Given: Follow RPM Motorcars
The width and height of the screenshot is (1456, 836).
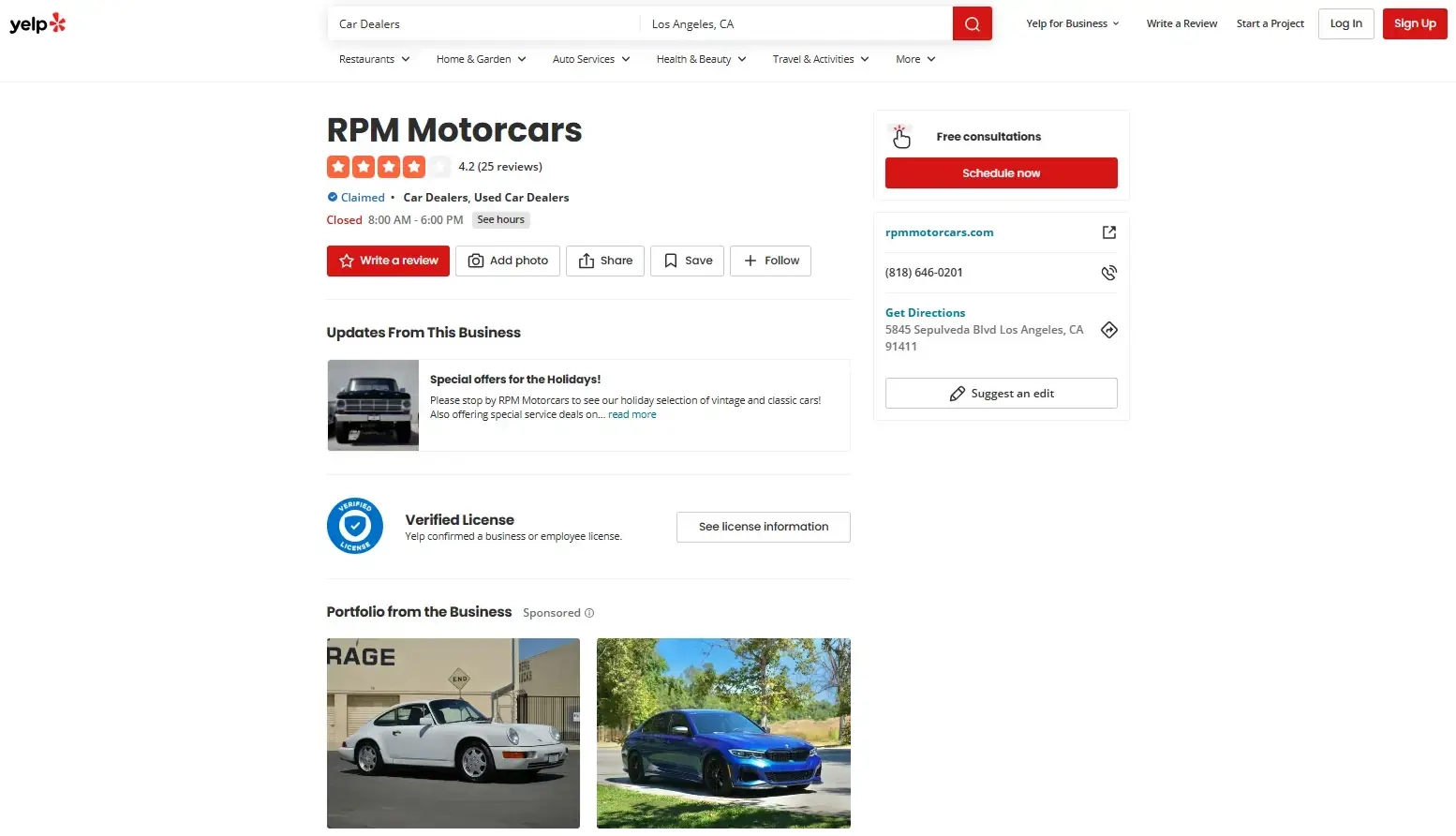Looking at the screenshot, I should [x=770, y=261].
